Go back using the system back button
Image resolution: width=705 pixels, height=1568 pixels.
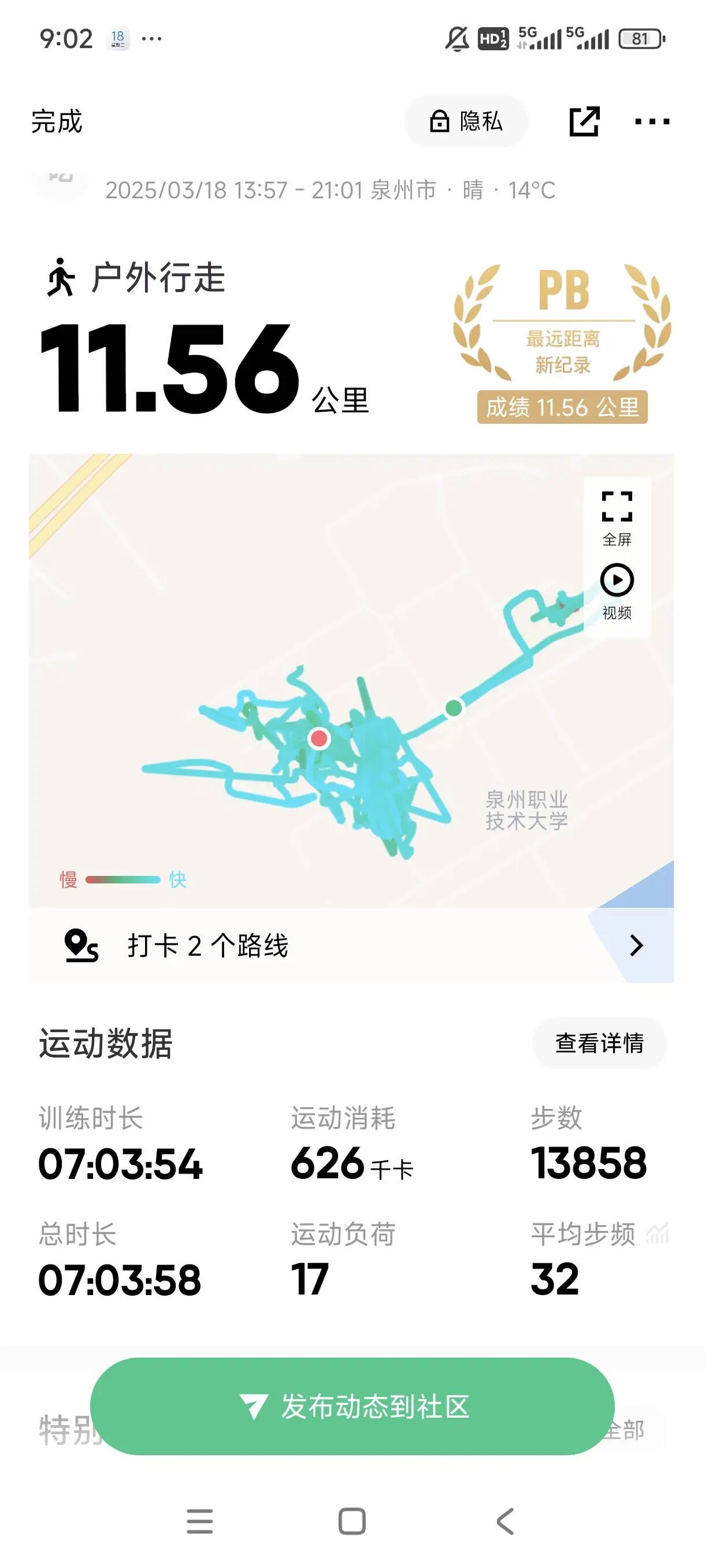[x=505, y=1521]
